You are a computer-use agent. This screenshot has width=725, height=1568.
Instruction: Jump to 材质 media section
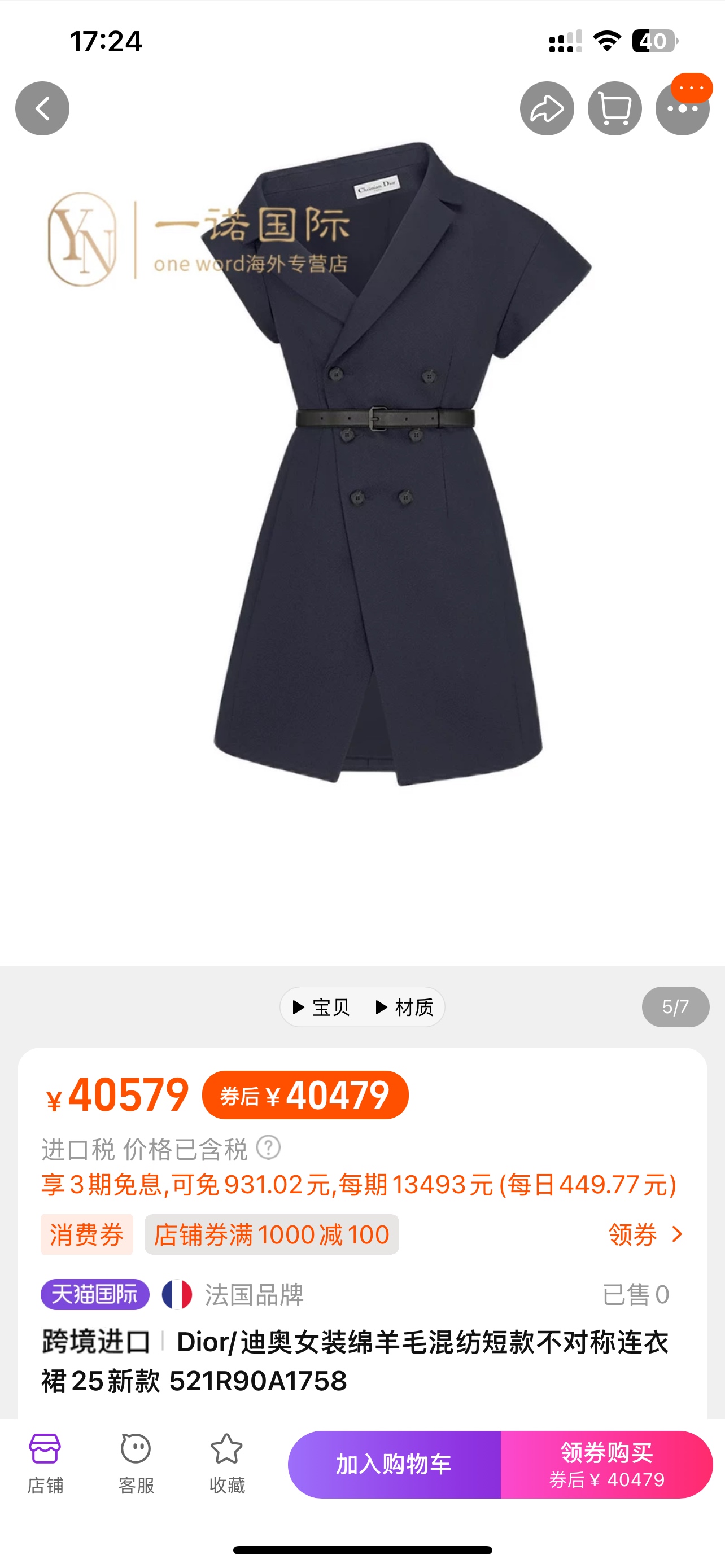click(405, 1007)
